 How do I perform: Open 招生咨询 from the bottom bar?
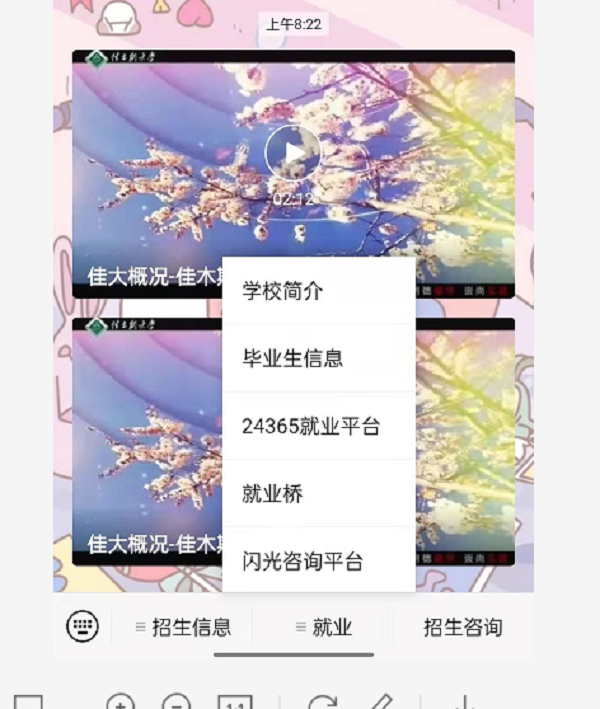[x=462, y=627]
